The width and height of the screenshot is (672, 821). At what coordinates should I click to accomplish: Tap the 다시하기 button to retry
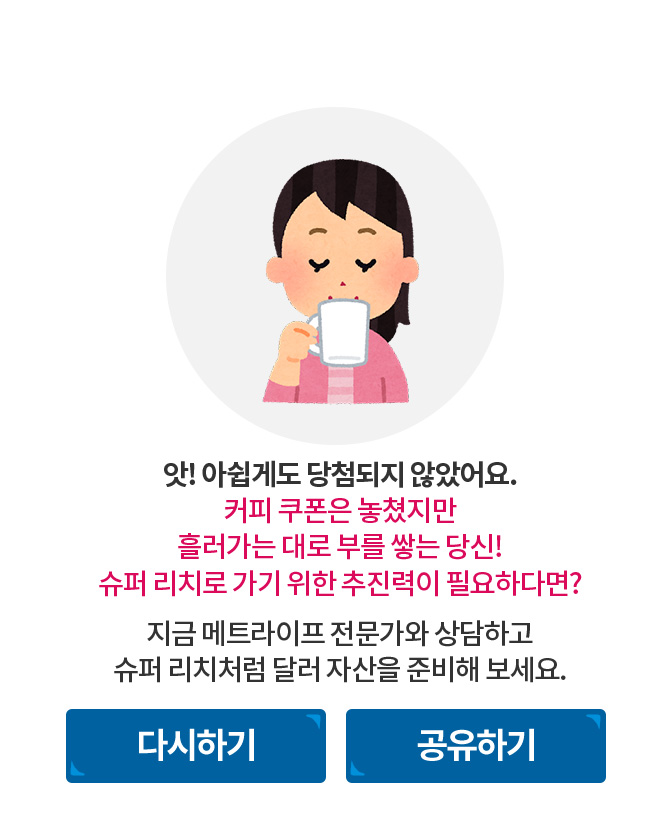pos(196,746)
